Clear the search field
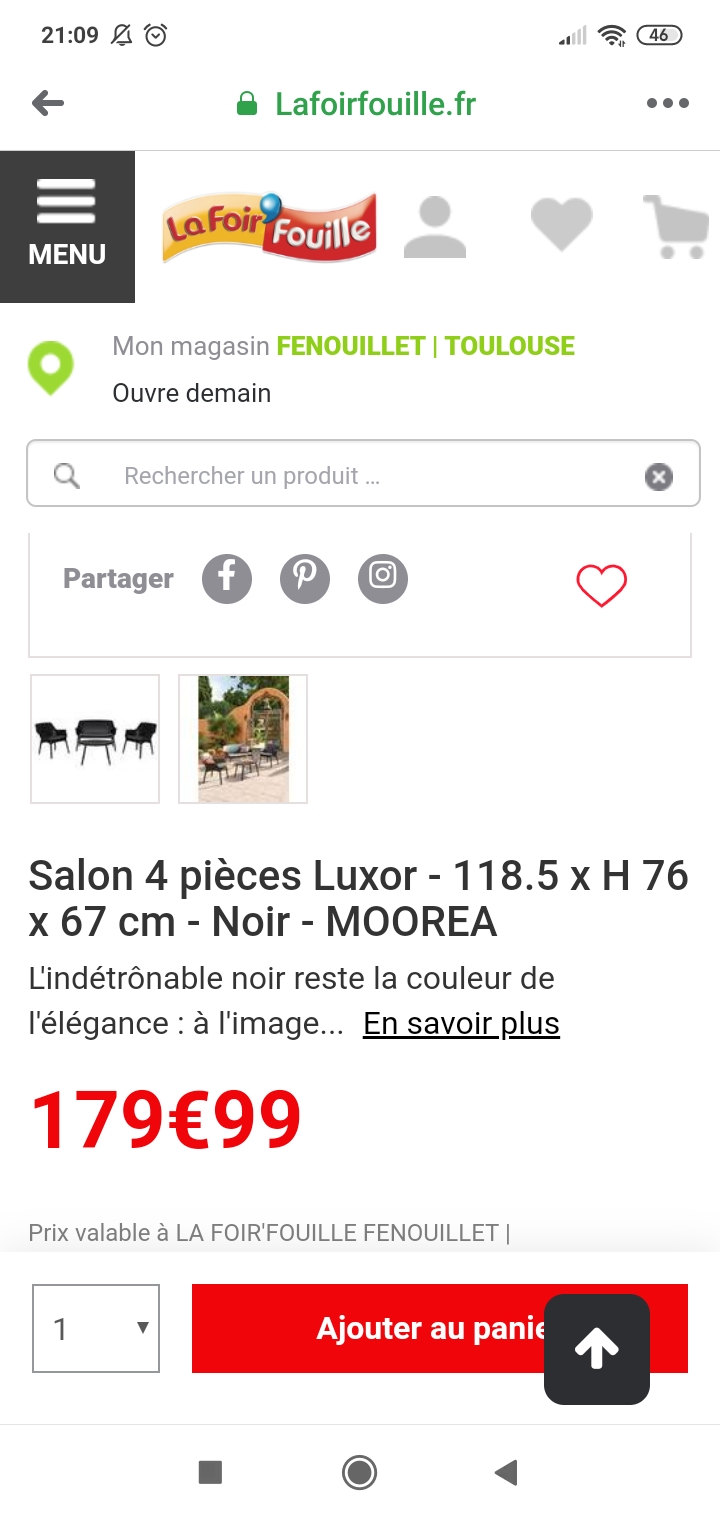Screen dimensions: 720x1520 [x=658, y=477]
